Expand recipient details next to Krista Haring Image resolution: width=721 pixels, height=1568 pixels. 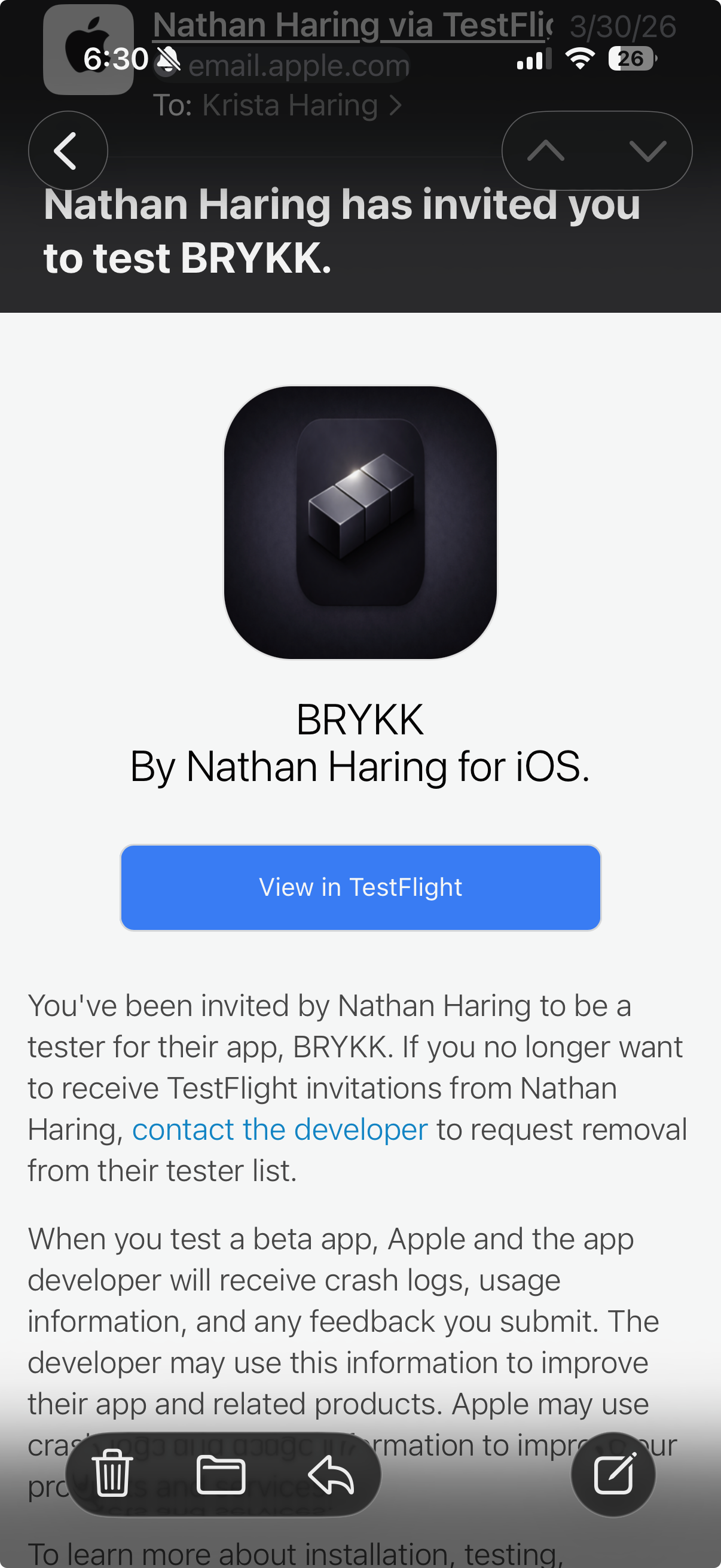click(396, 105)
